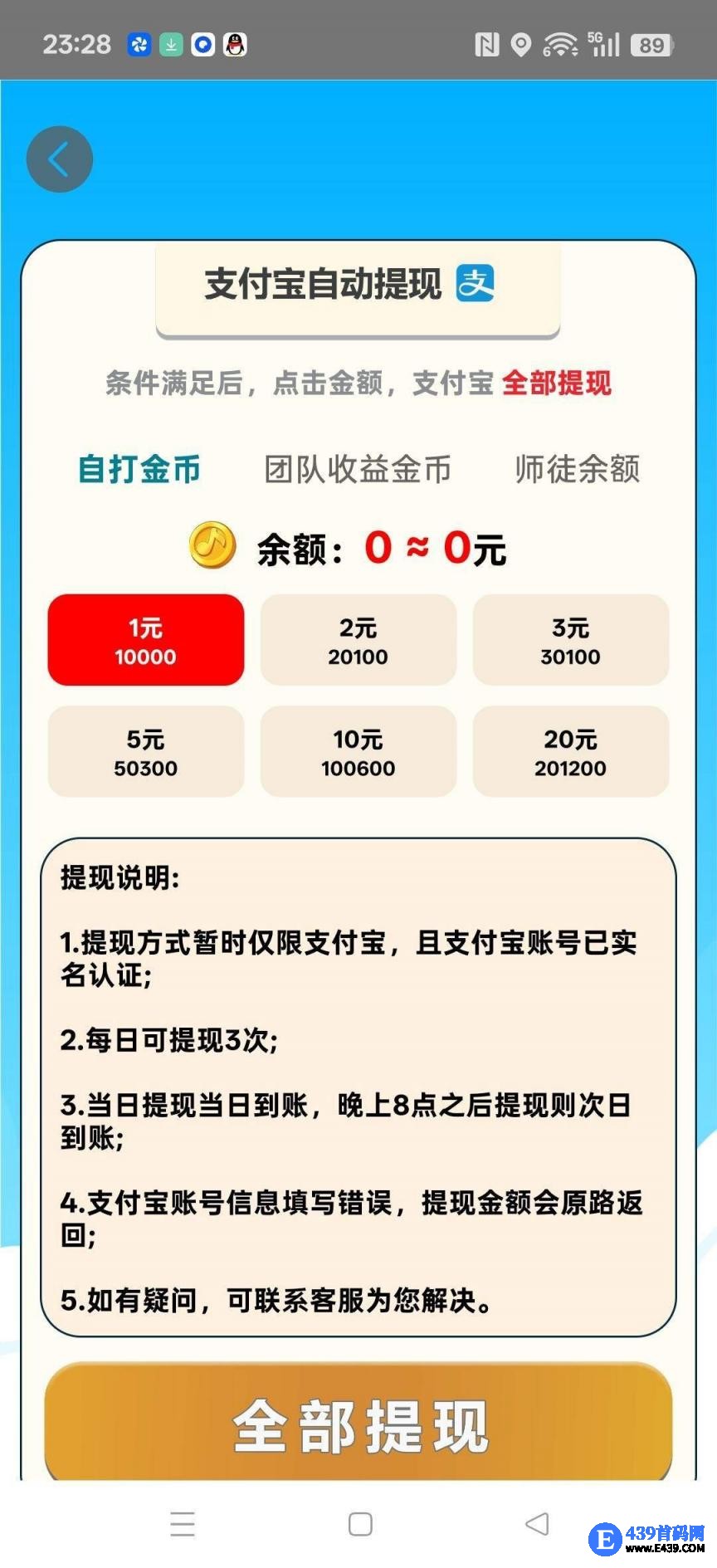Select the 5元 50300 withdrawal option
Screen dimensions: 717x1568
(x=146, y=752)
